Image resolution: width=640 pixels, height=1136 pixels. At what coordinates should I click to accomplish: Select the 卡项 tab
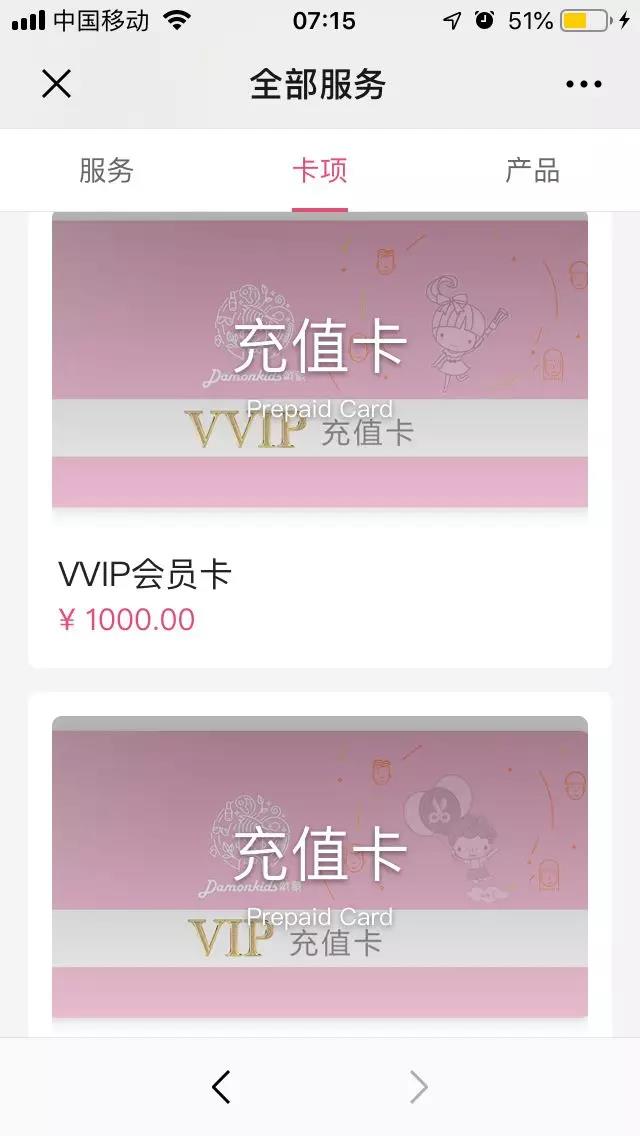coord(319,170)
